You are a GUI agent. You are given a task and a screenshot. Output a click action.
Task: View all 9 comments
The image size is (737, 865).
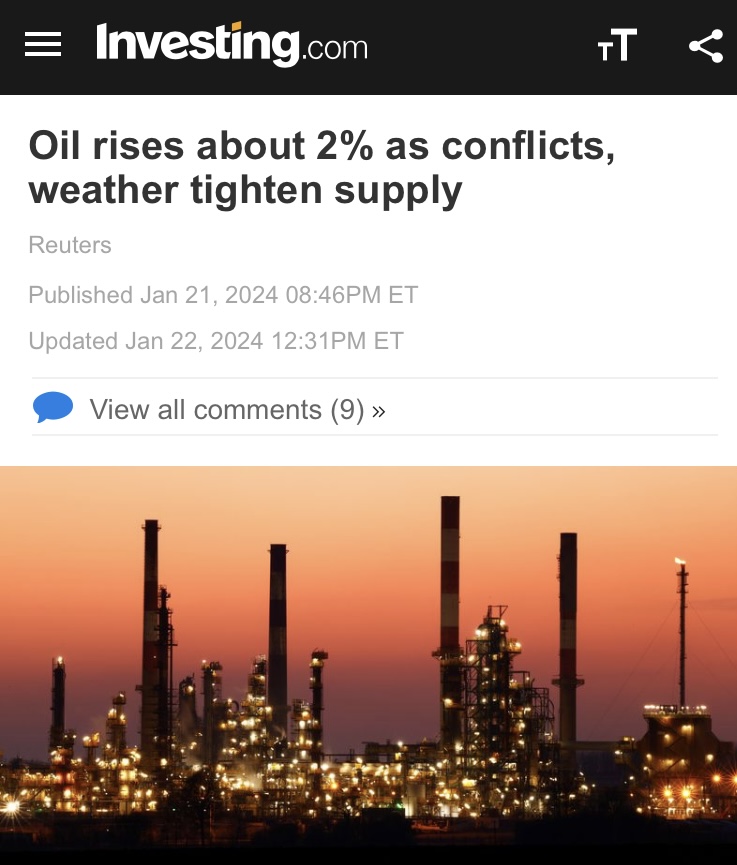pos(236,410)
